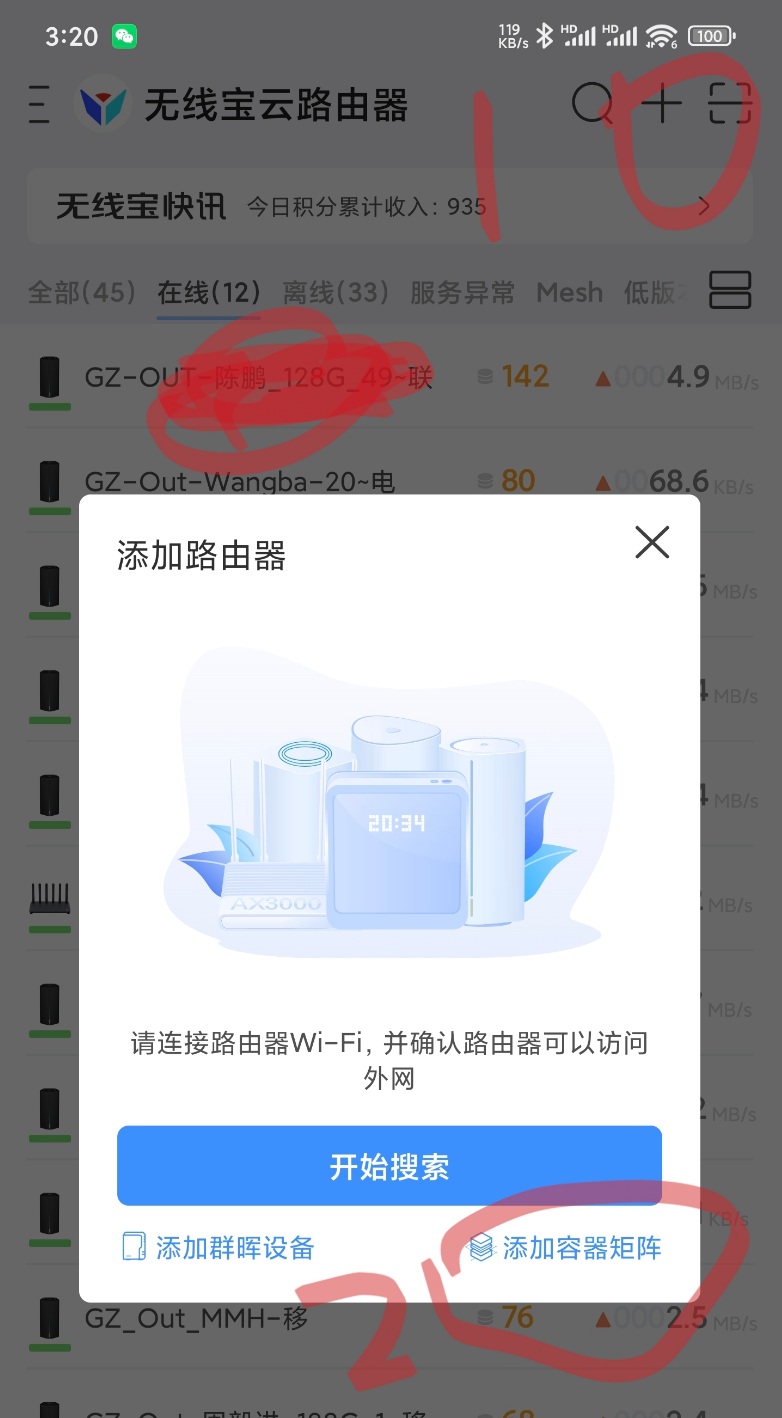Open the 无线宝快讯 banner

tap(389, 207)
